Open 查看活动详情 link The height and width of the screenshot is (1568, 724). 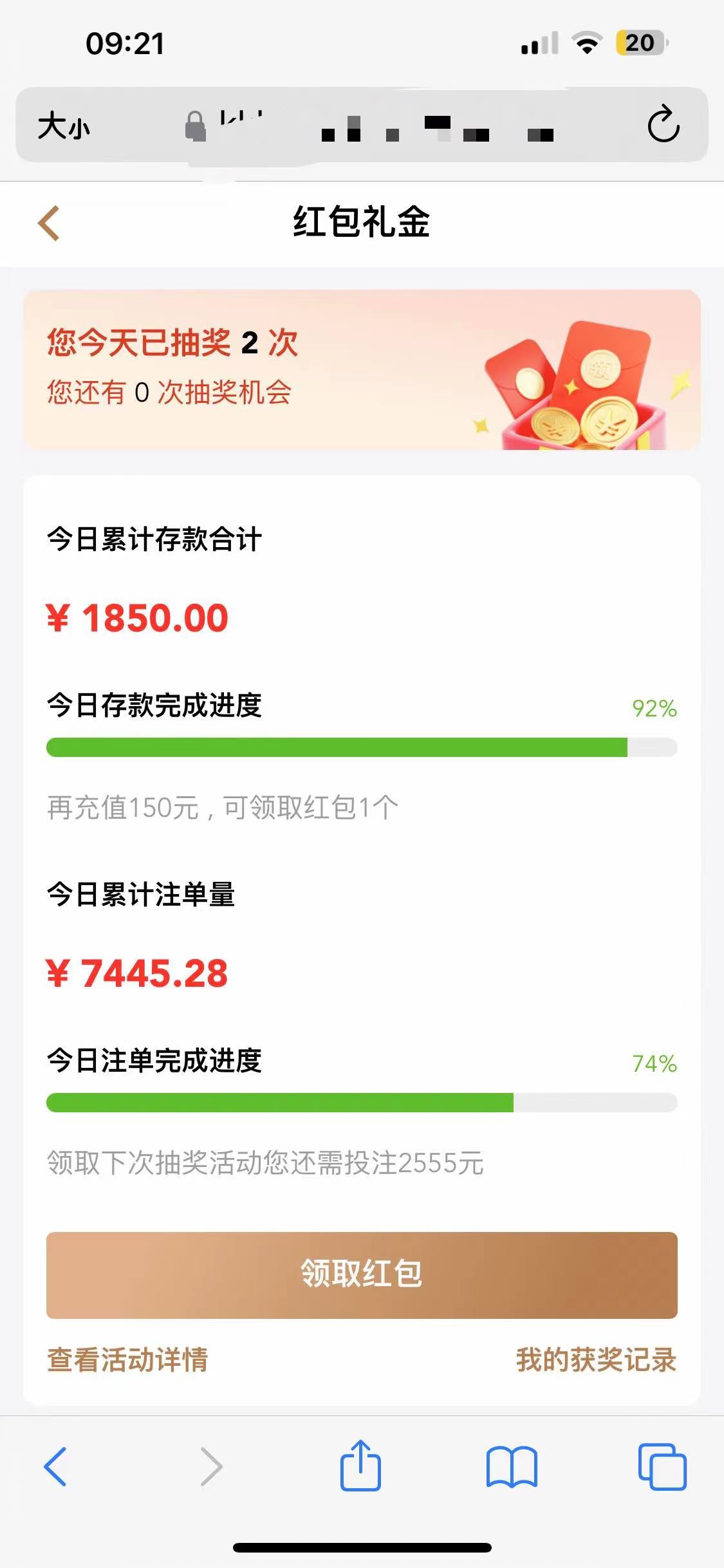click(127, 1359)
